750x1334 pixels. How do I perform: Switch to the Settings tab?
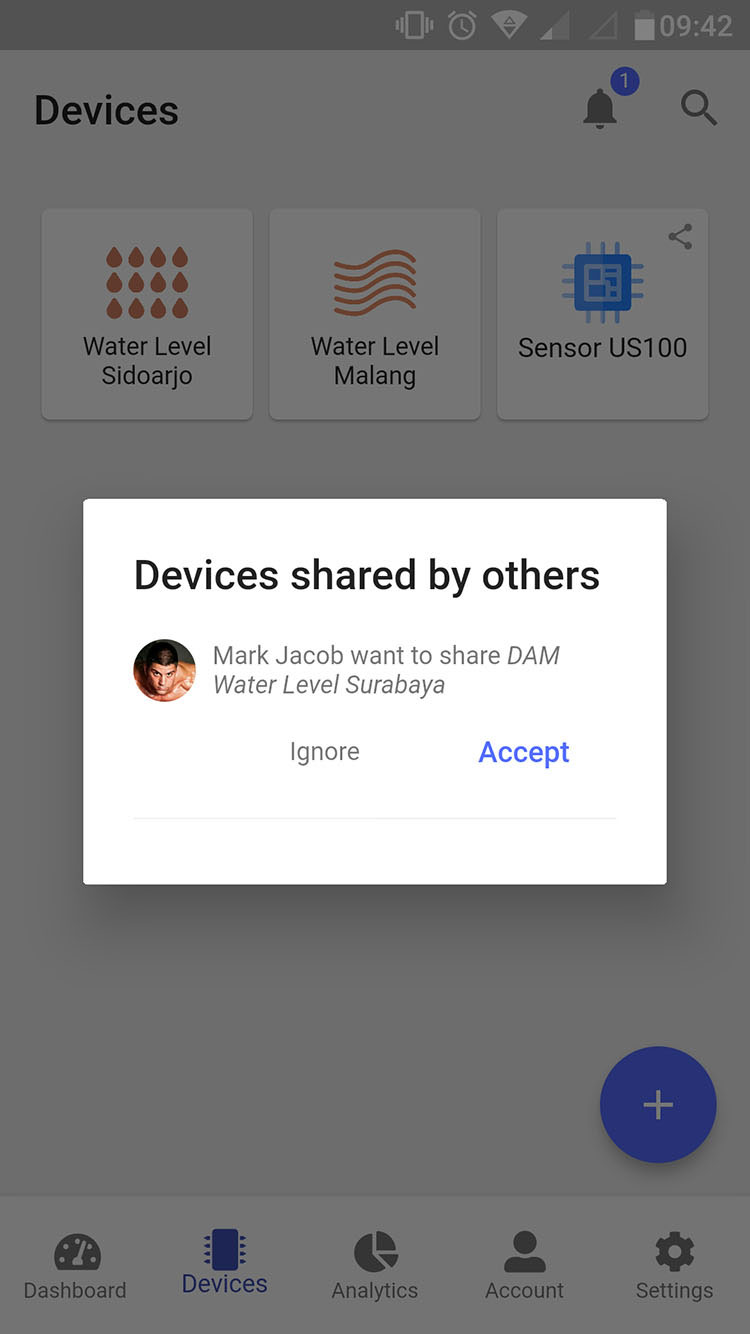[675, 1267]
